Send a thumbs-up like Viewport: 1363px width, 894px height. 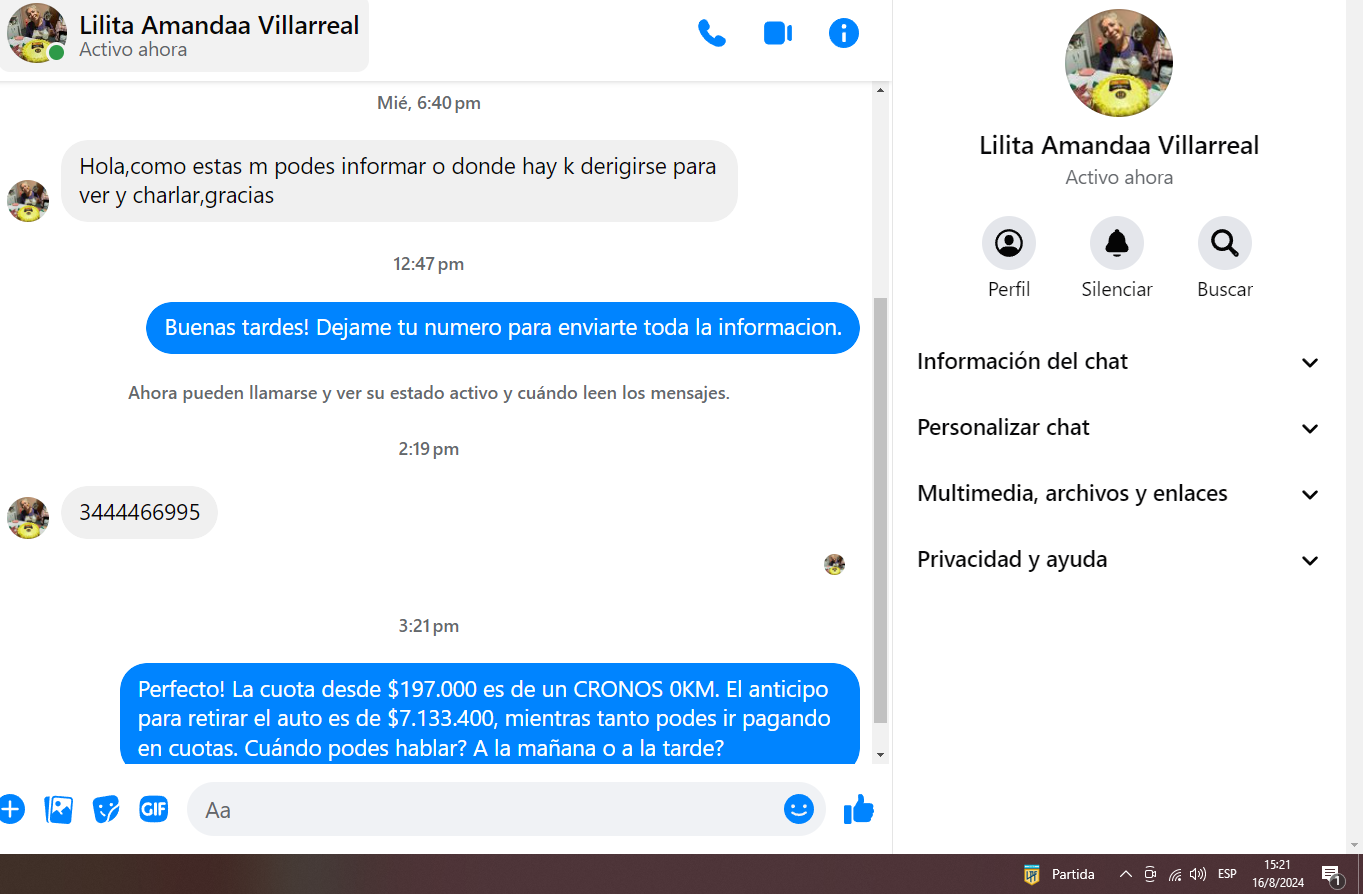coord(858,809)
